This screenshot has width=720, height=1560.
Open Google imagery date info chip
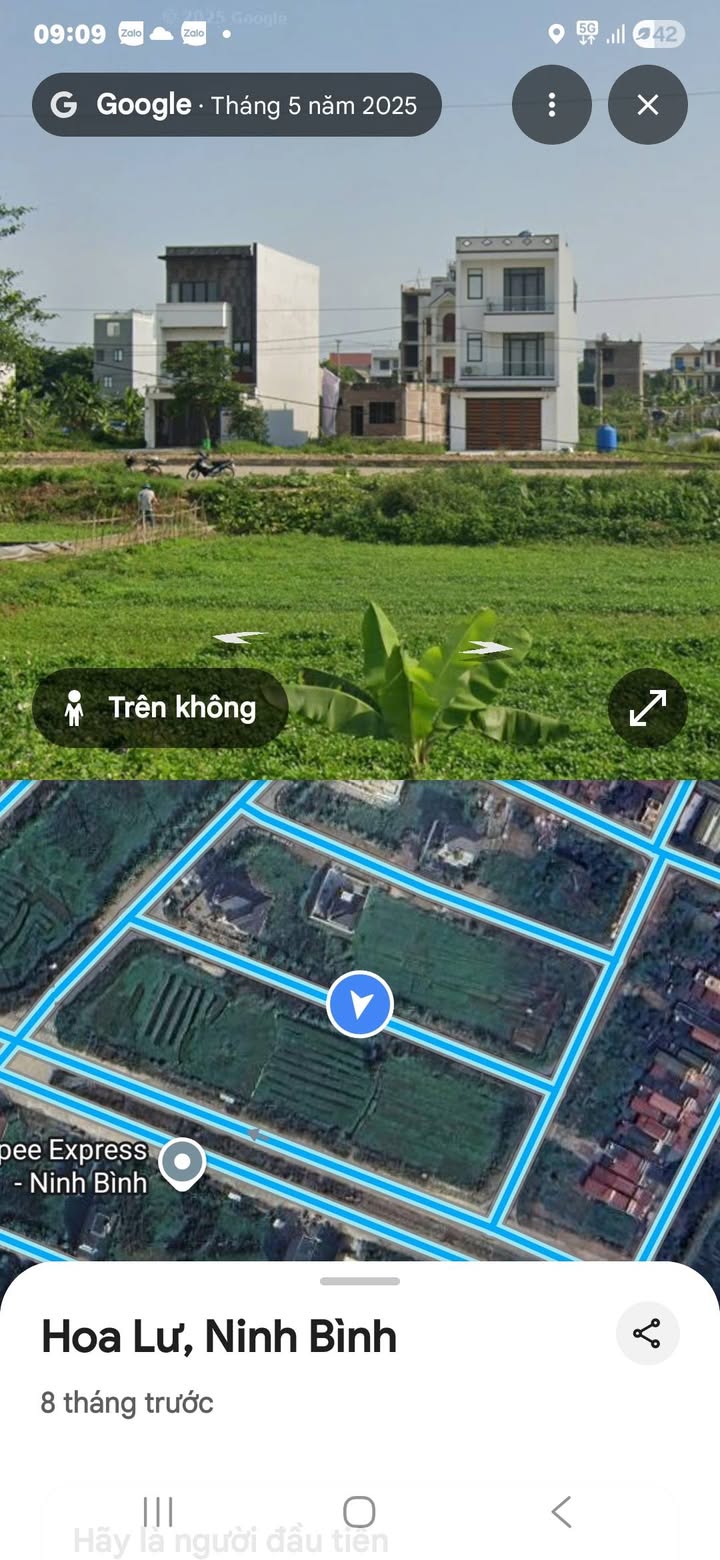tap(237, 105)
